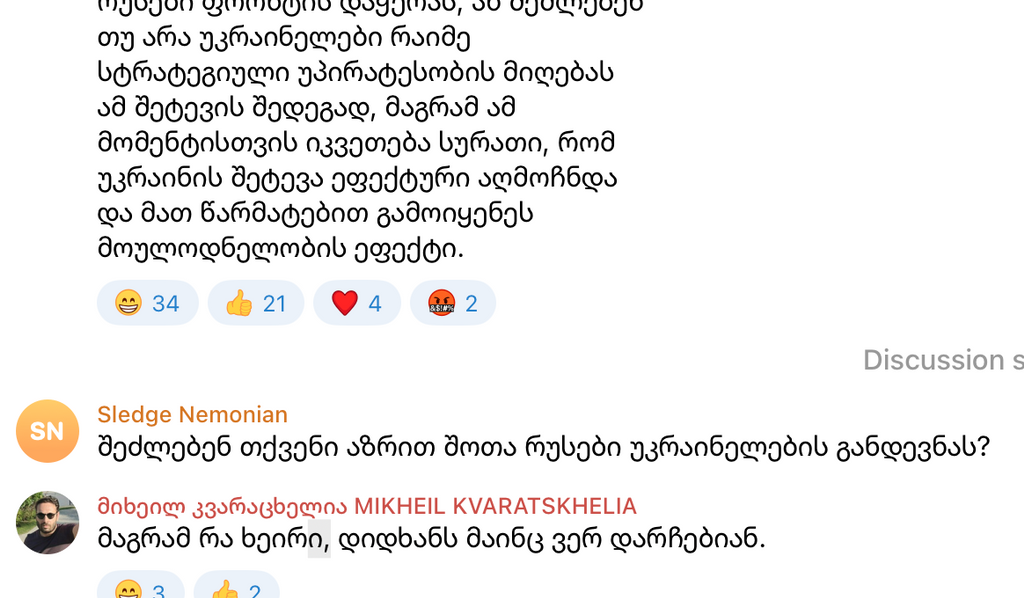Image resolution: width=1024 pixels, height=598 pixels.
Task: Tap the laughing emoji reaction with 34
Action: pyautogui.click(x=147, y=303)
